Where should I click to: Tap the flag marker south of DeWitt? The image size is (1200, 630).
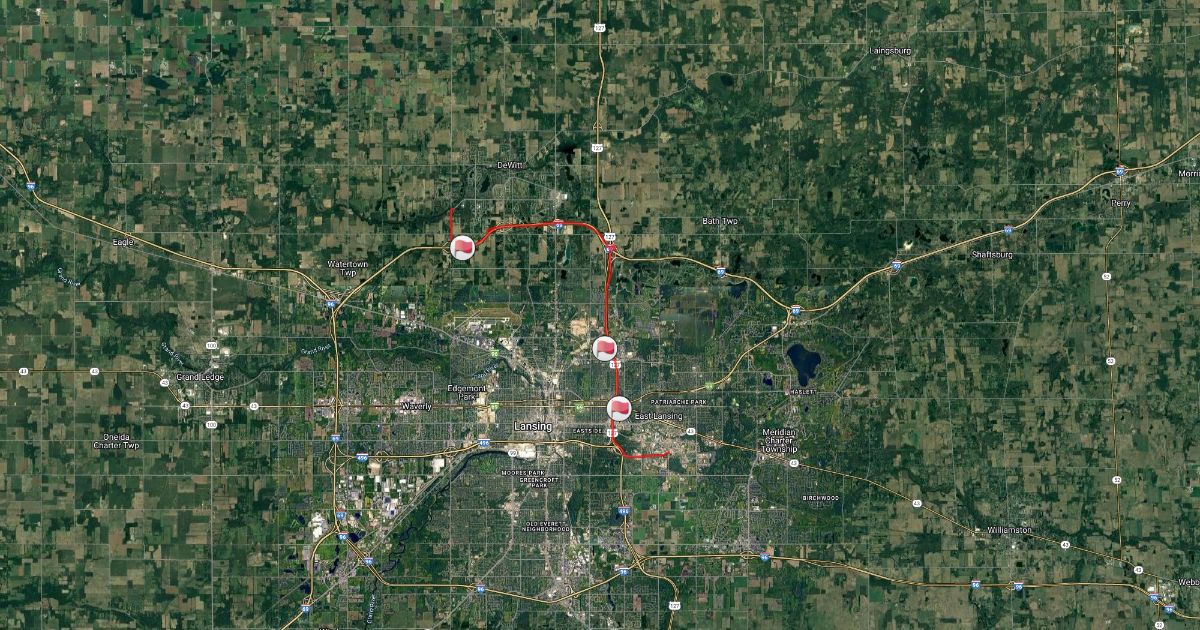462,247
